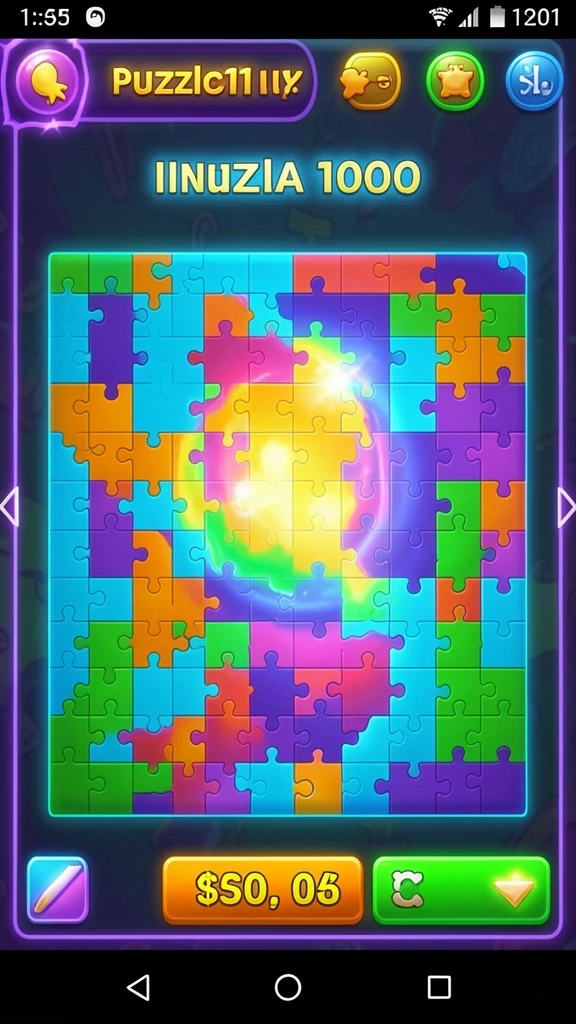Open the pencil tool button
Viewport: 576px width, 1024px height.
click(57, 889)
